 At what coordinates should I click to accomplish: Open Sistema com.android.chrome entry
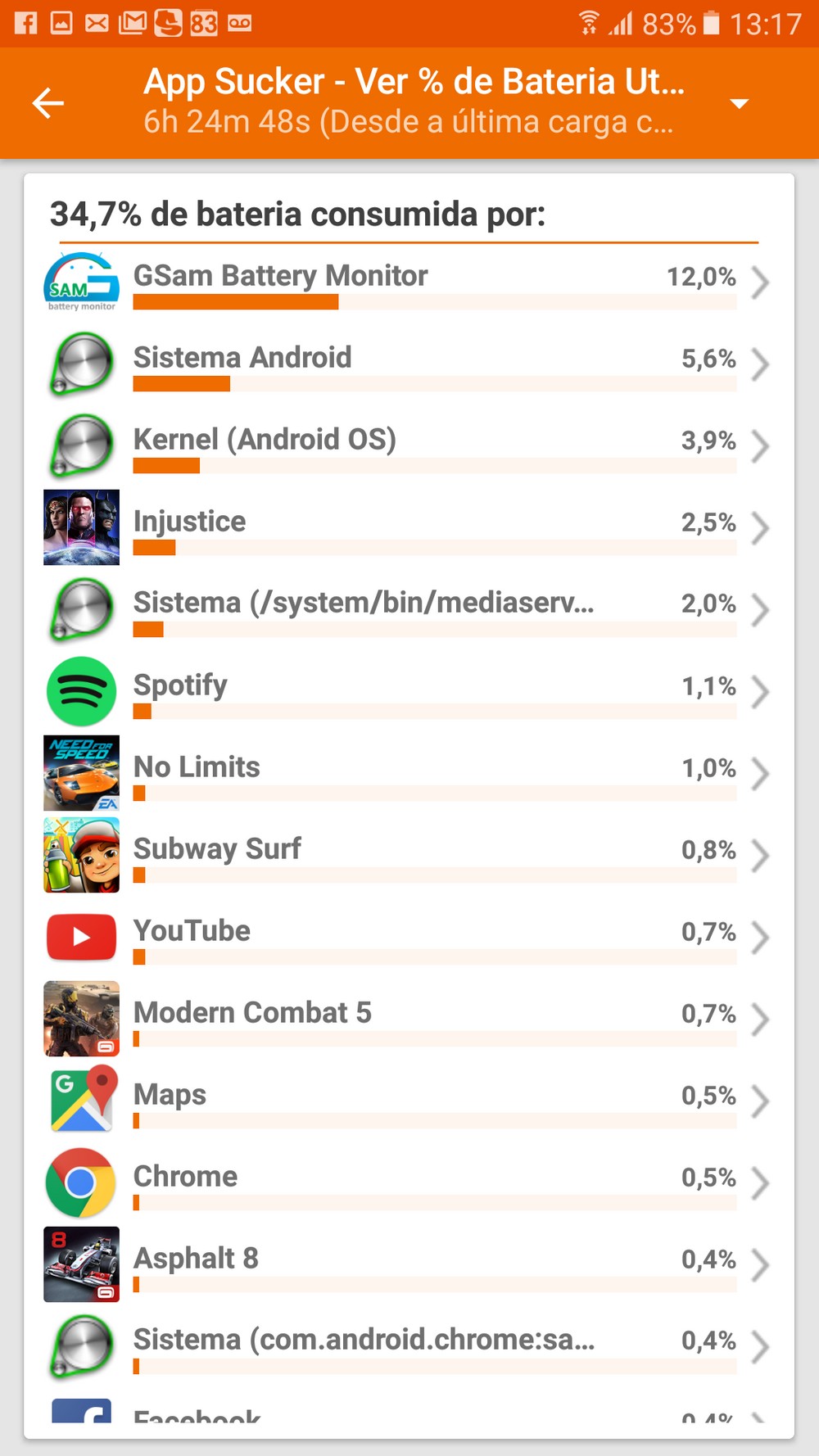[x=409, y=1347]
